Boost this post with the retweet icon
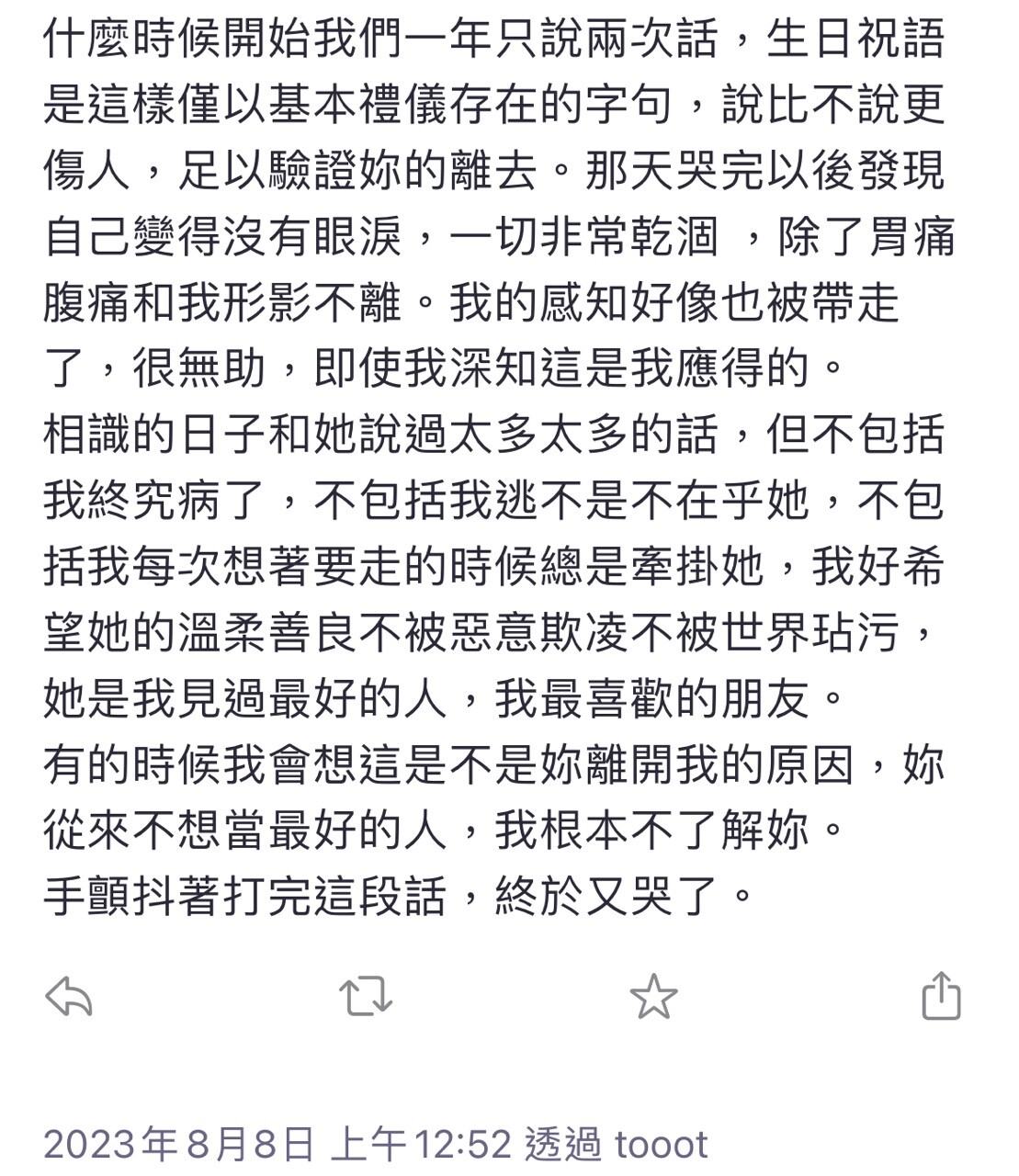Viewport: 1019px width, 1176px height. (x=366, y=996)
